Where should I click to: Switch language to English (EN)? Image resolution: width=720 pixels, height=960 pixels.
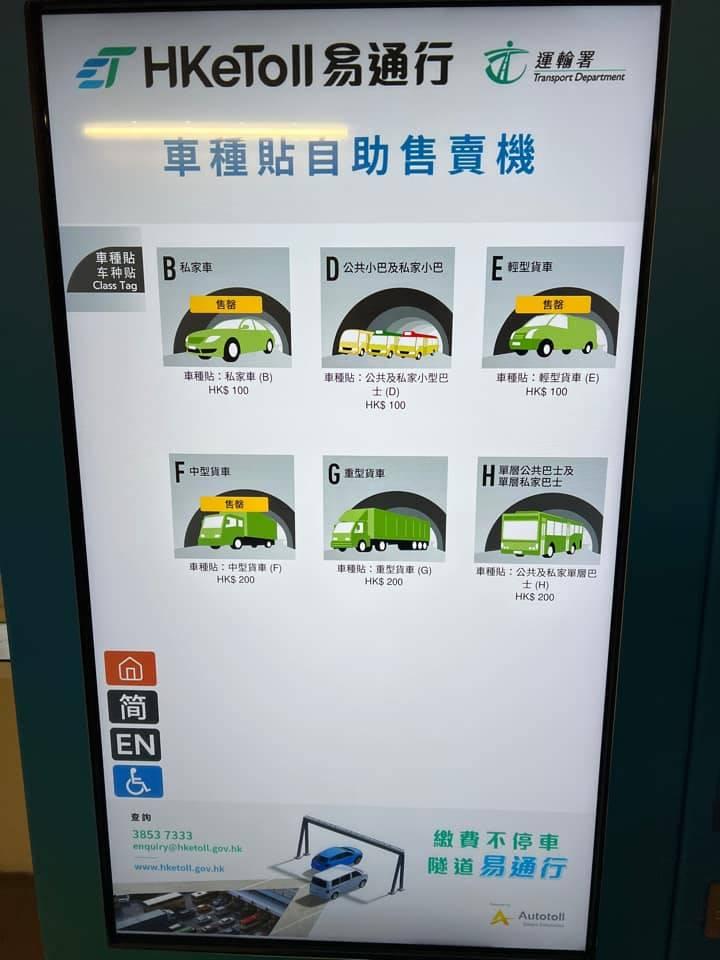(x=135, y=744)
